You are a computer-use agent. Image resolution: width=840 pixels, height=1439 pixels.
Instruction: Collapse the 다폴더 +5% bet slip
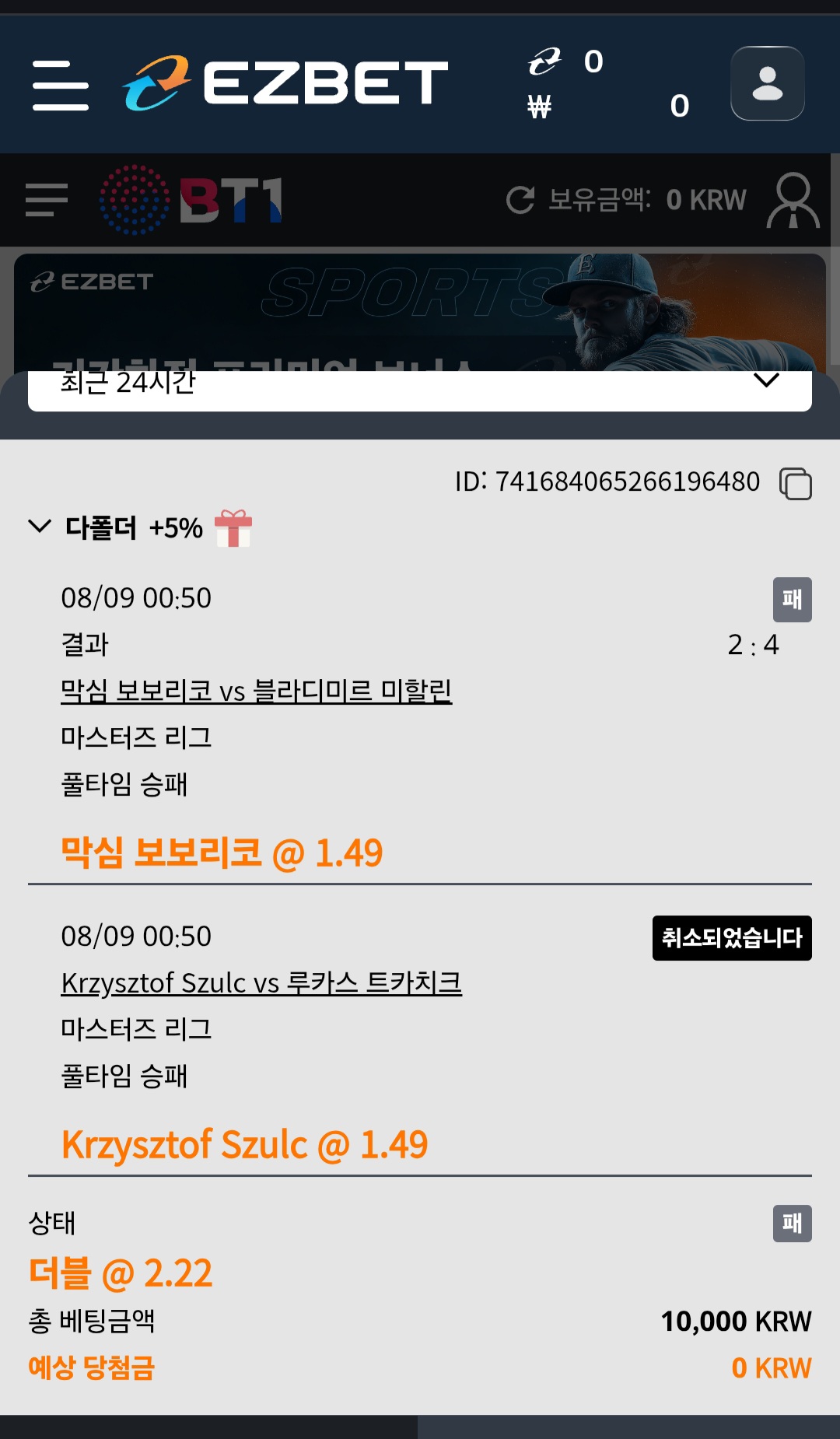pyautogui.click(x=40, y=527)
